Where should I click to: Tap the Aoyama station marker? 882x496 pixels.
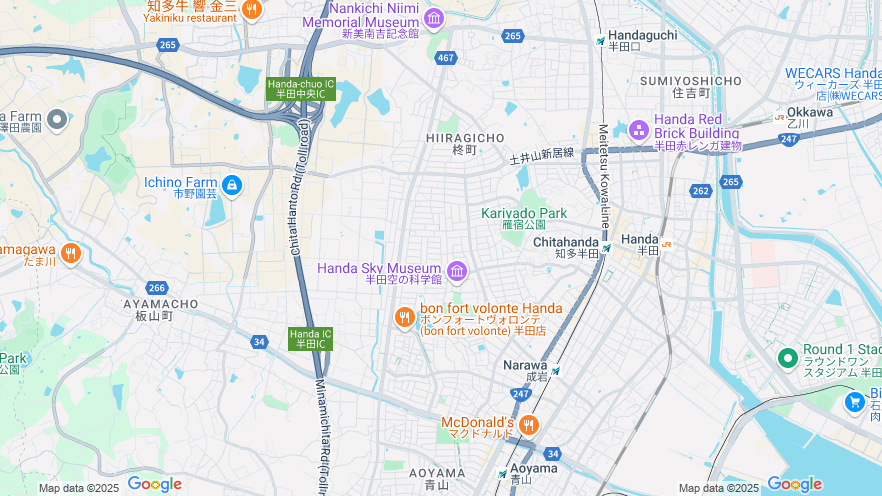[503, 474]
